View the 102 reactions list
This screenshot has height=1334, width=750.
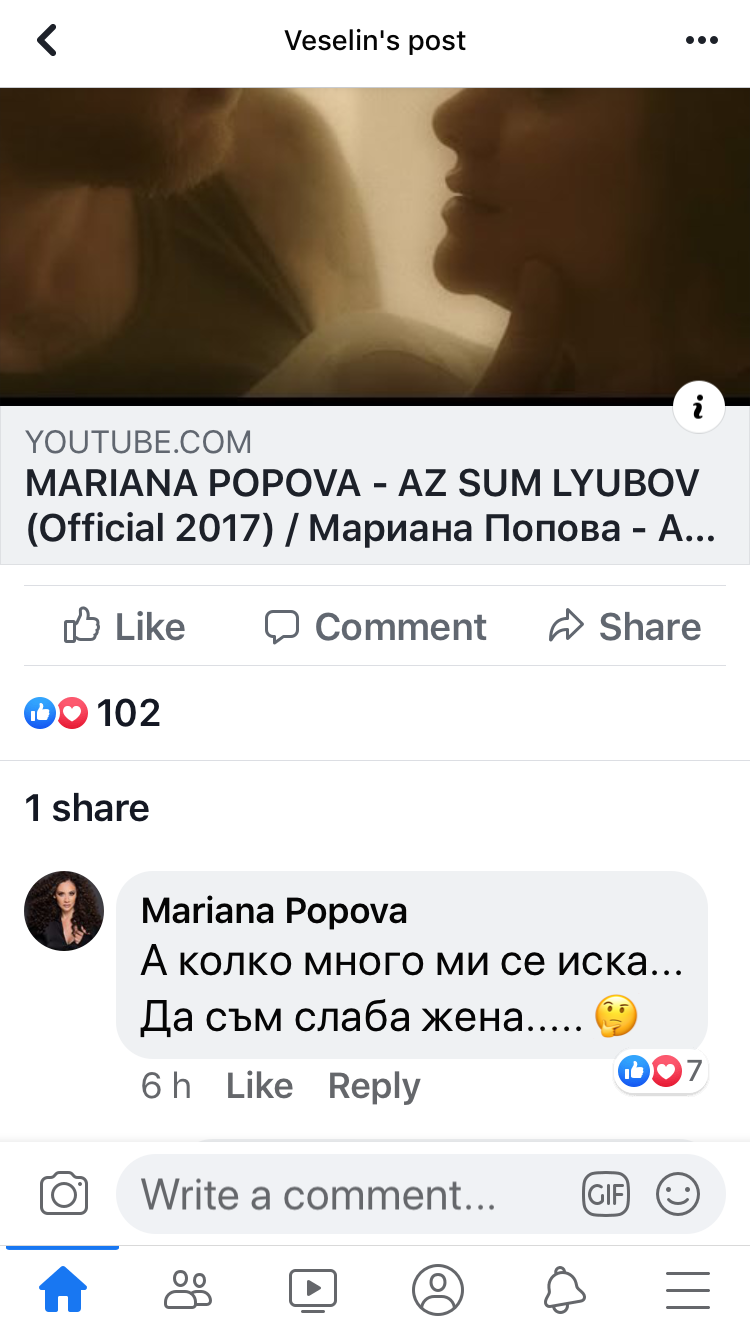(x=92, y=713)
